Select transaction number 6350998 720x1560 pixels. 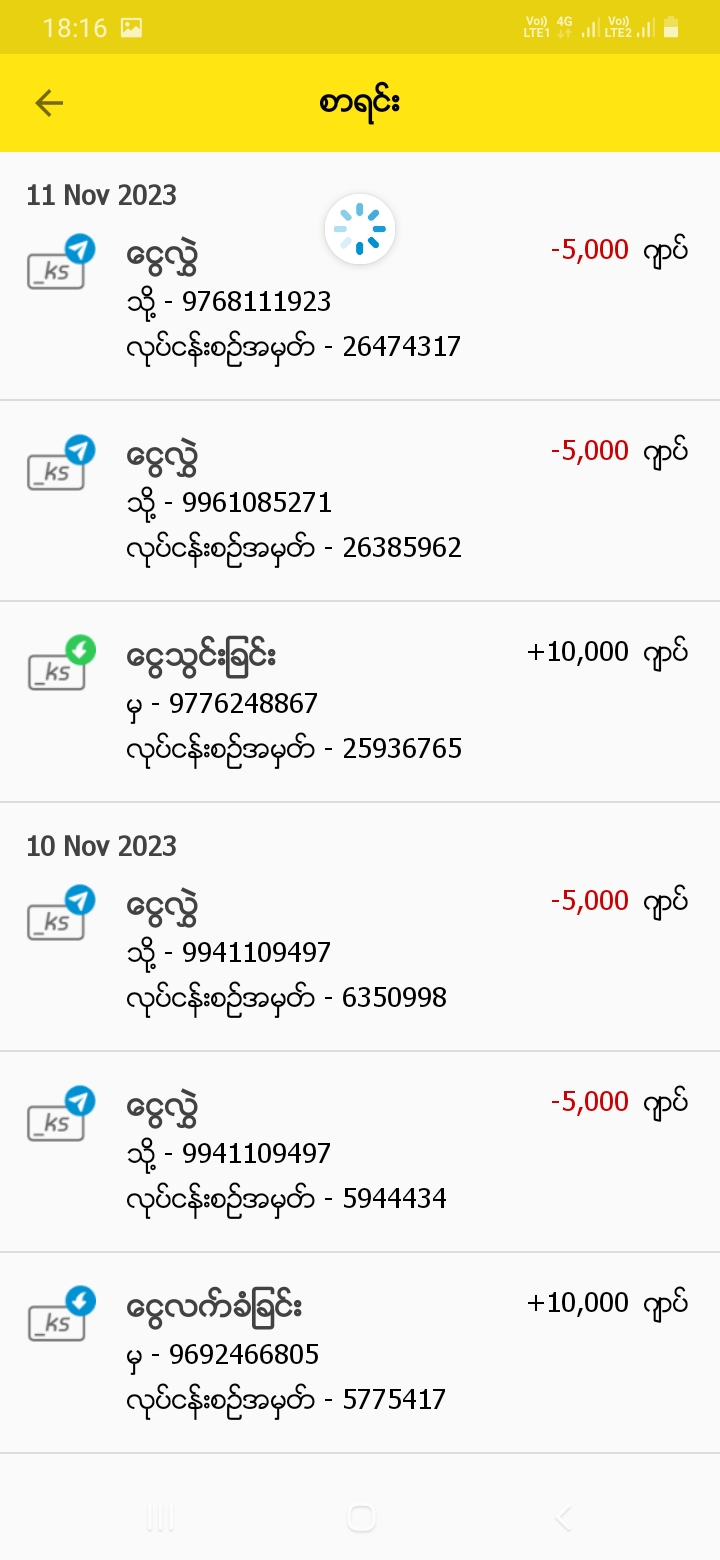tap(360, 951)
